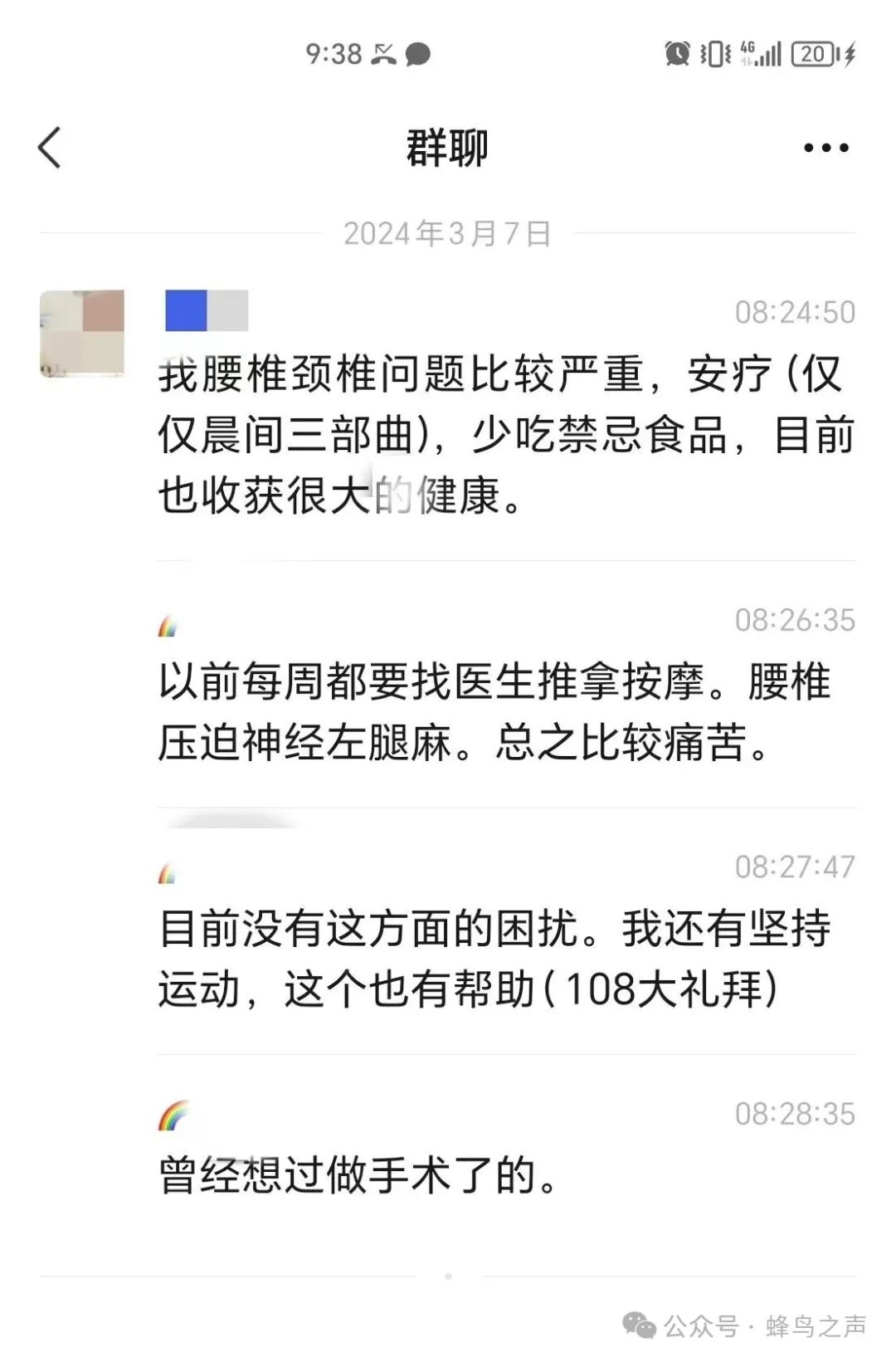
Task: Go back from the group chat record
Action: (50, 148)
